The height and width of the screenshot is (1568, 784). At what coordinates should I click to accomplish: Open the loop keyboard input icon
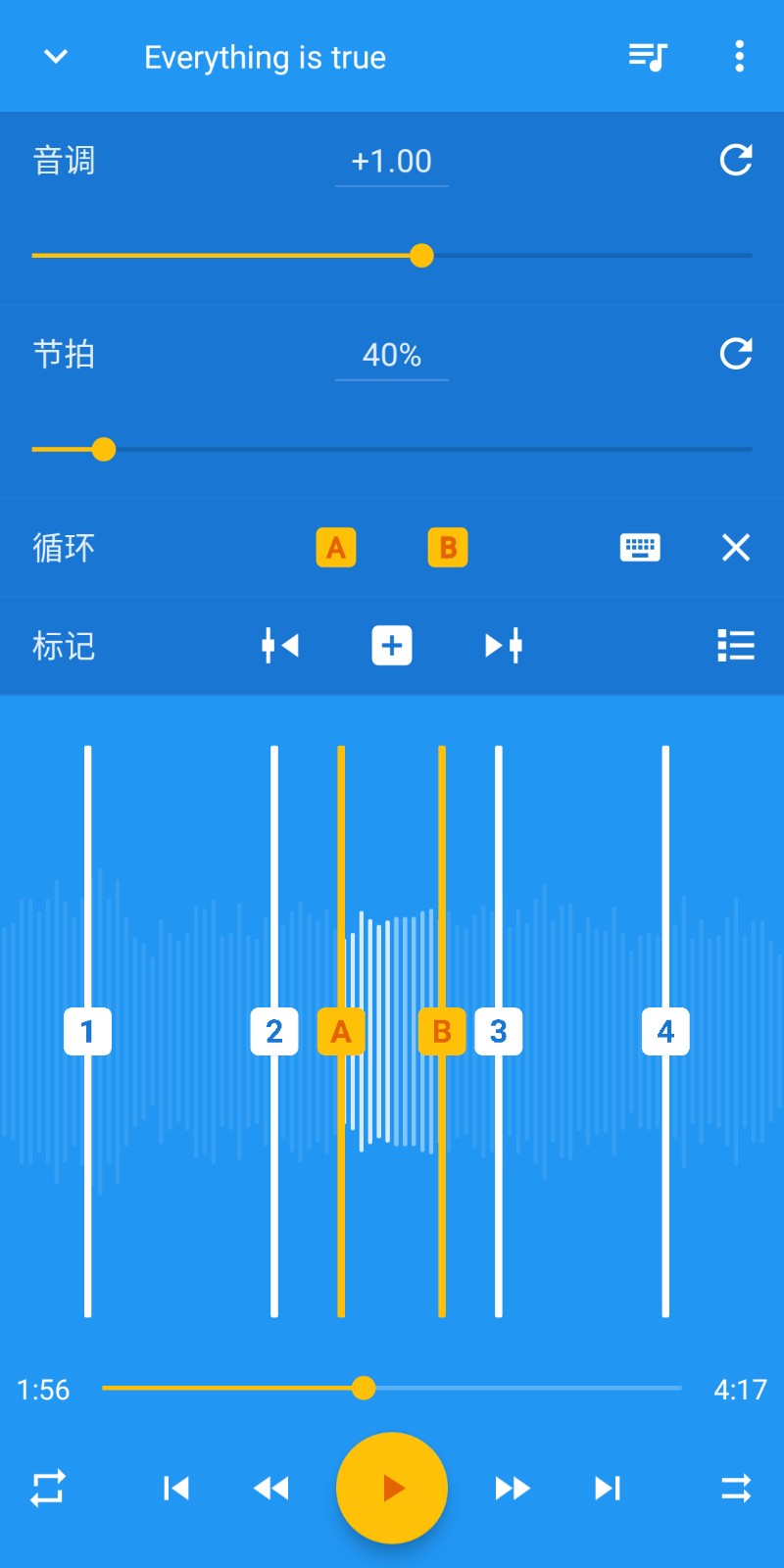point(640,548)
